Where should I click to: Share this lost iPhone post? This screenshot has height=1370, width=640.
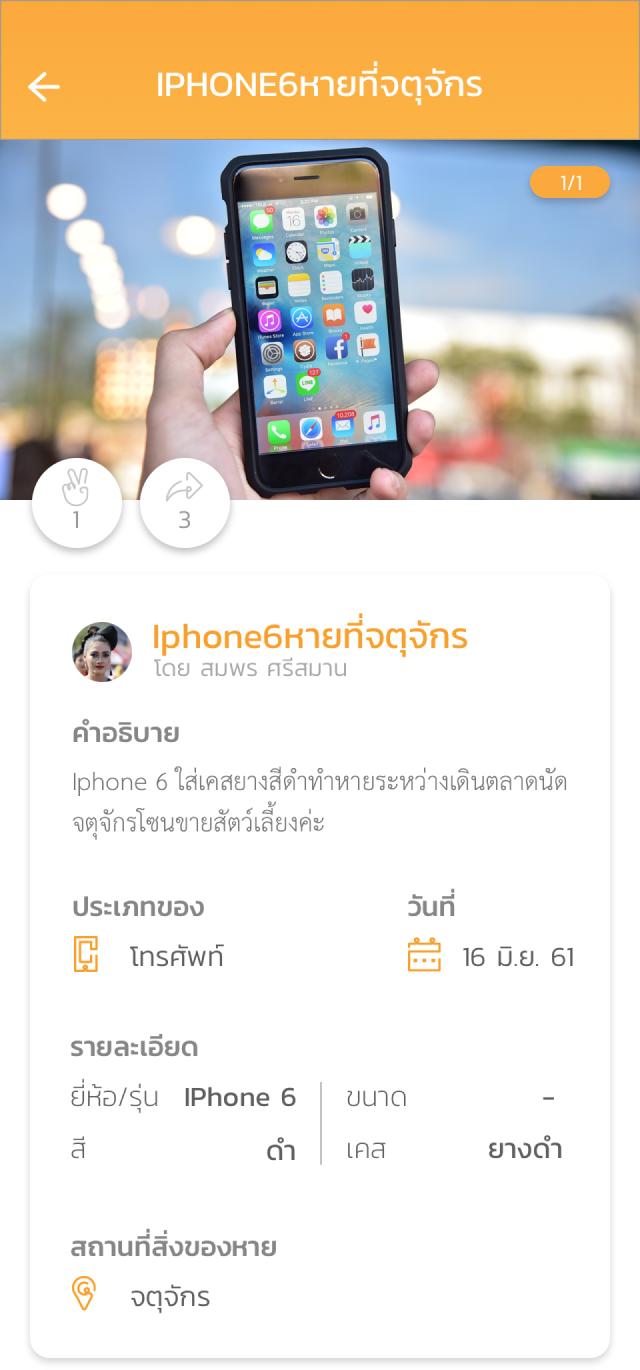click(185, 503)
